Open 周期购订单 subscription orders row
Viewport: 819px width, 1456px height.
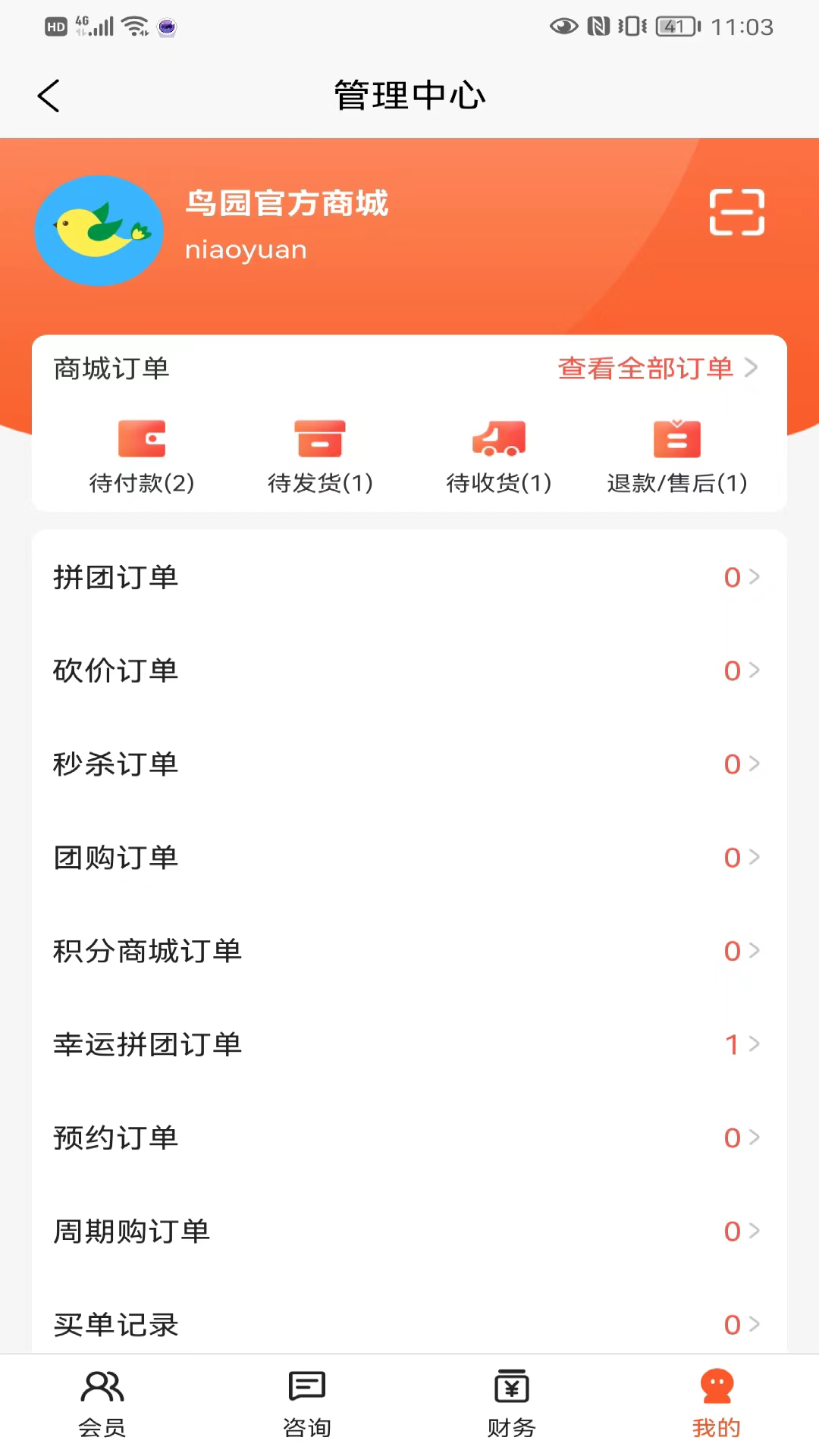(x=409, y=1231)
